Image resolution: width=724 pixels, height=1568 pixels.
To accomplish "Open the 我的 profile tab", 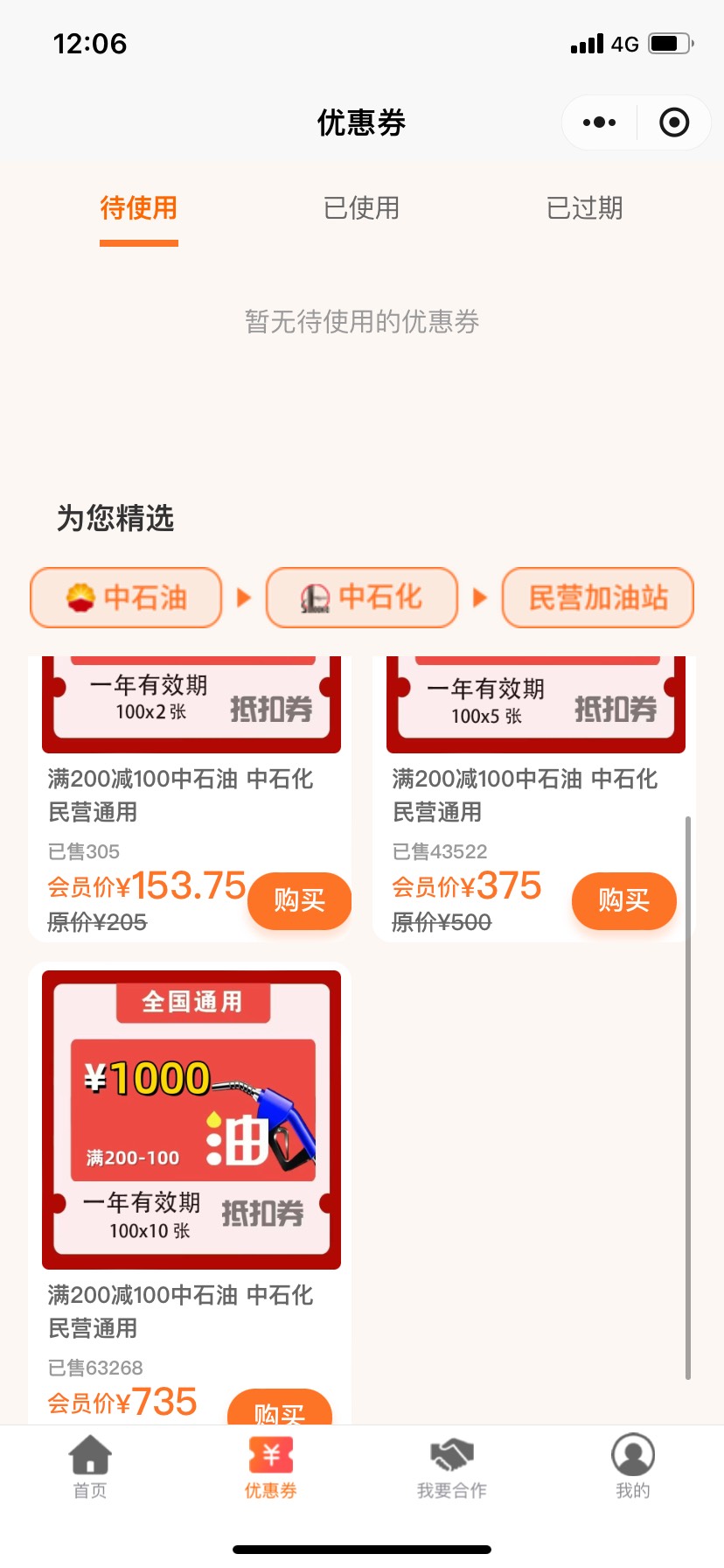I will tap(632, 1466).
